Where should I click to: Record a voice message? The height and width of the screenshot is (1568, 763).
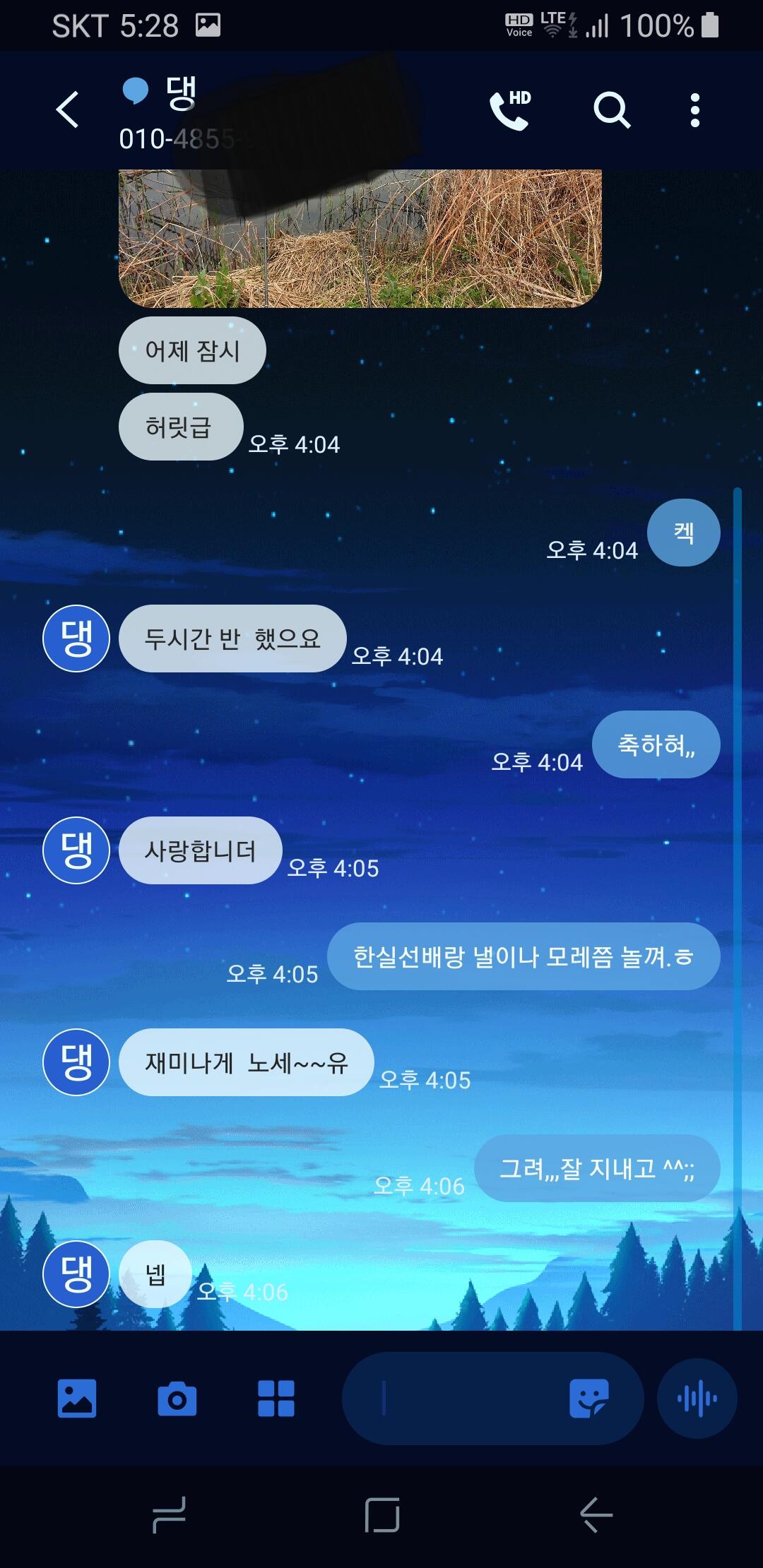tap(697, 1398)
